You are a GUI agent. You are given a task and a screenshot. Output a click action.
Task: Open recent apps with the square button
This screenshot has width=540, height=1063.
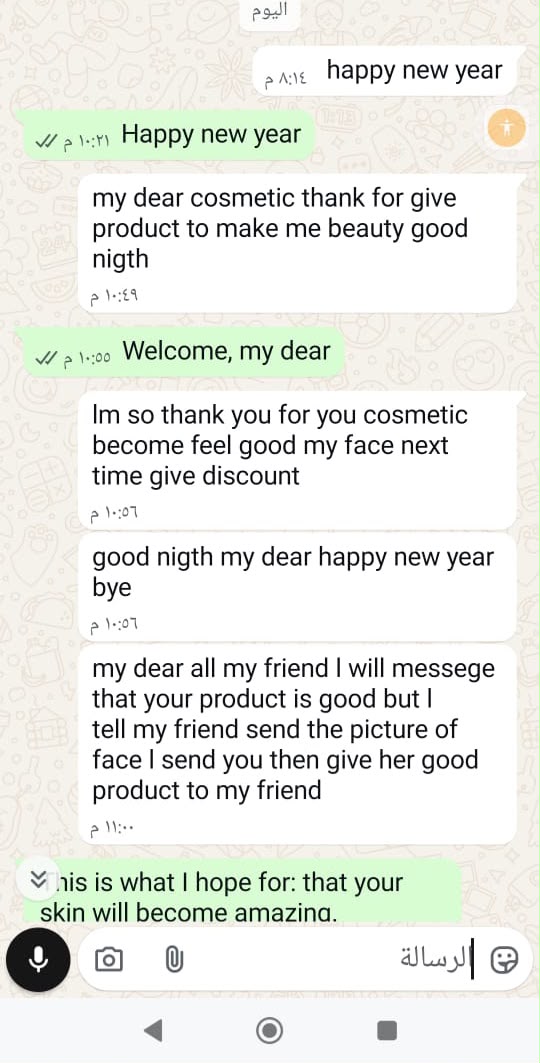coord(387,1031)
